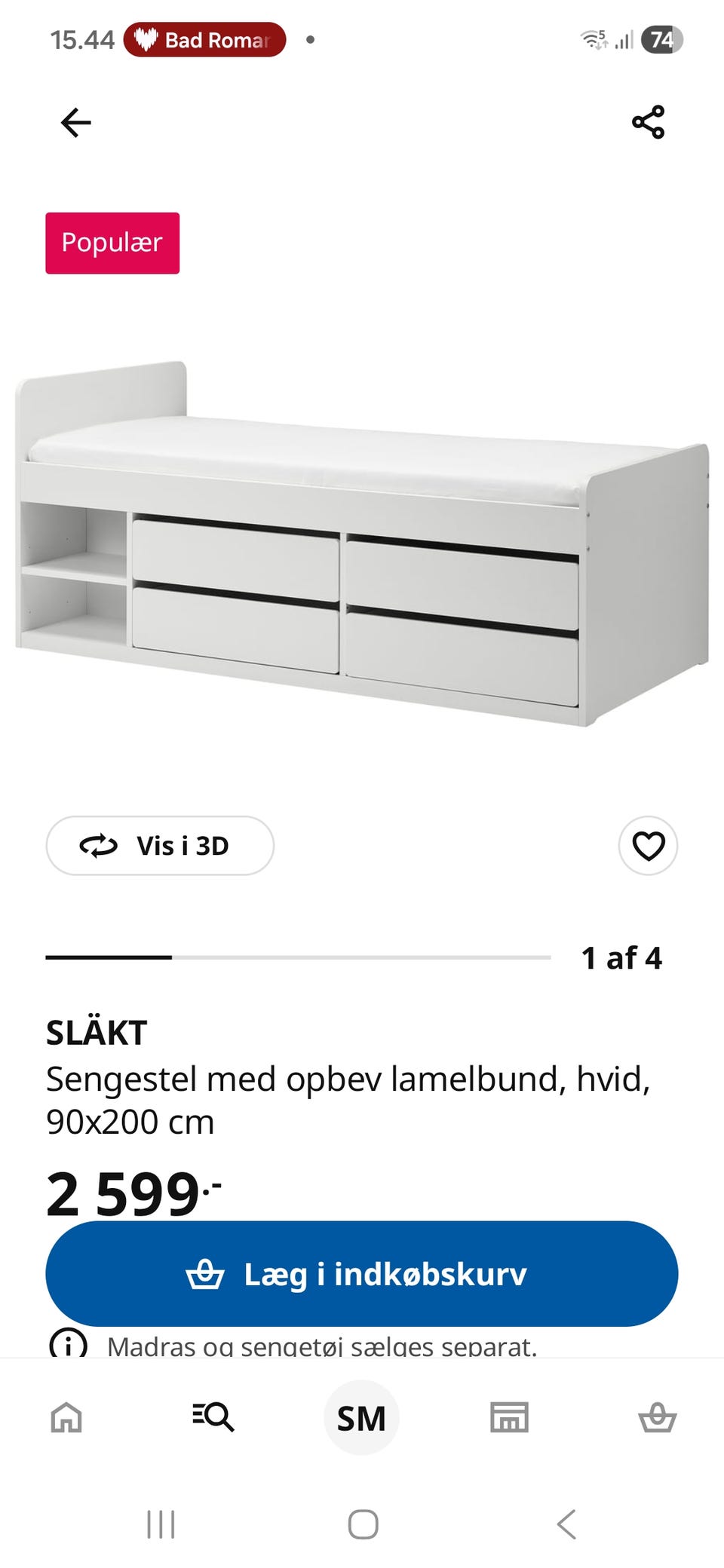This screenshot has width=724, height=1568.
Task: Open the shopping basket icon
Action: point(658,1417)
